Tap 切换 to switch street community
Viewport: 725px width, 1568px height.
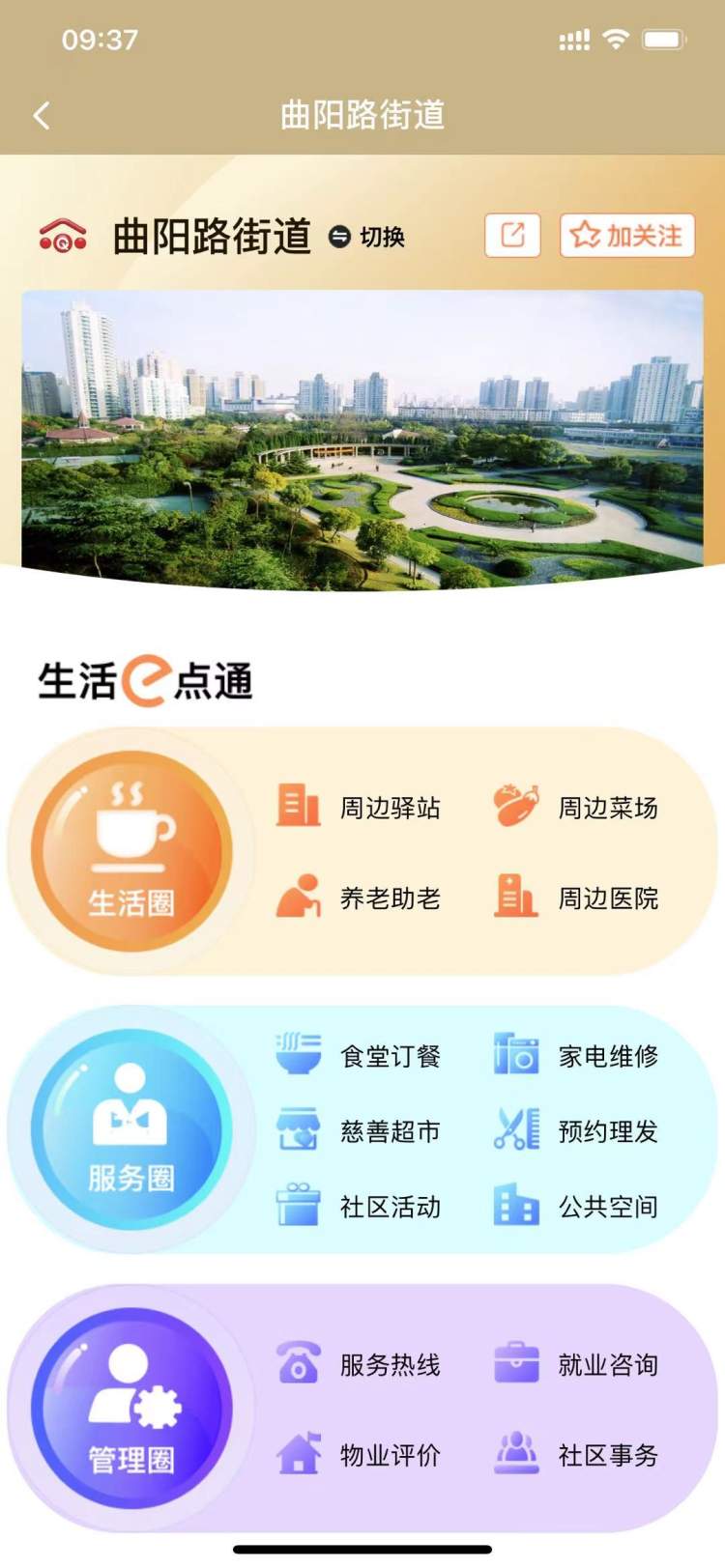click(367, 237)
